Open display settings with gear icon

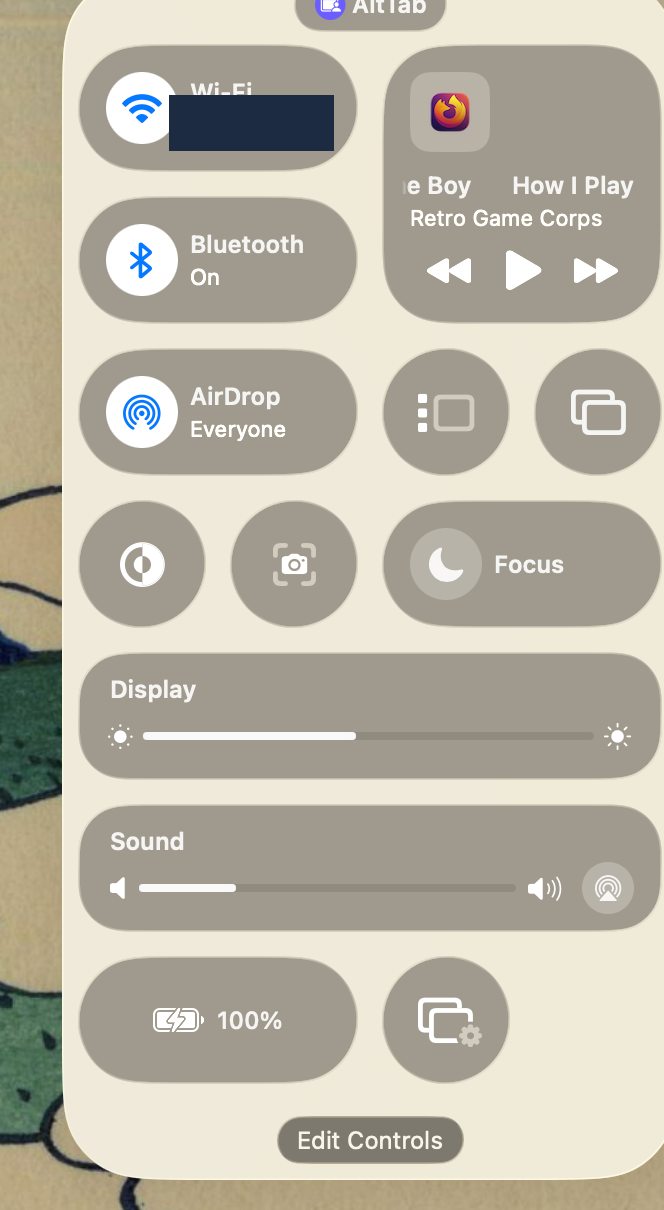point(446,1020)
